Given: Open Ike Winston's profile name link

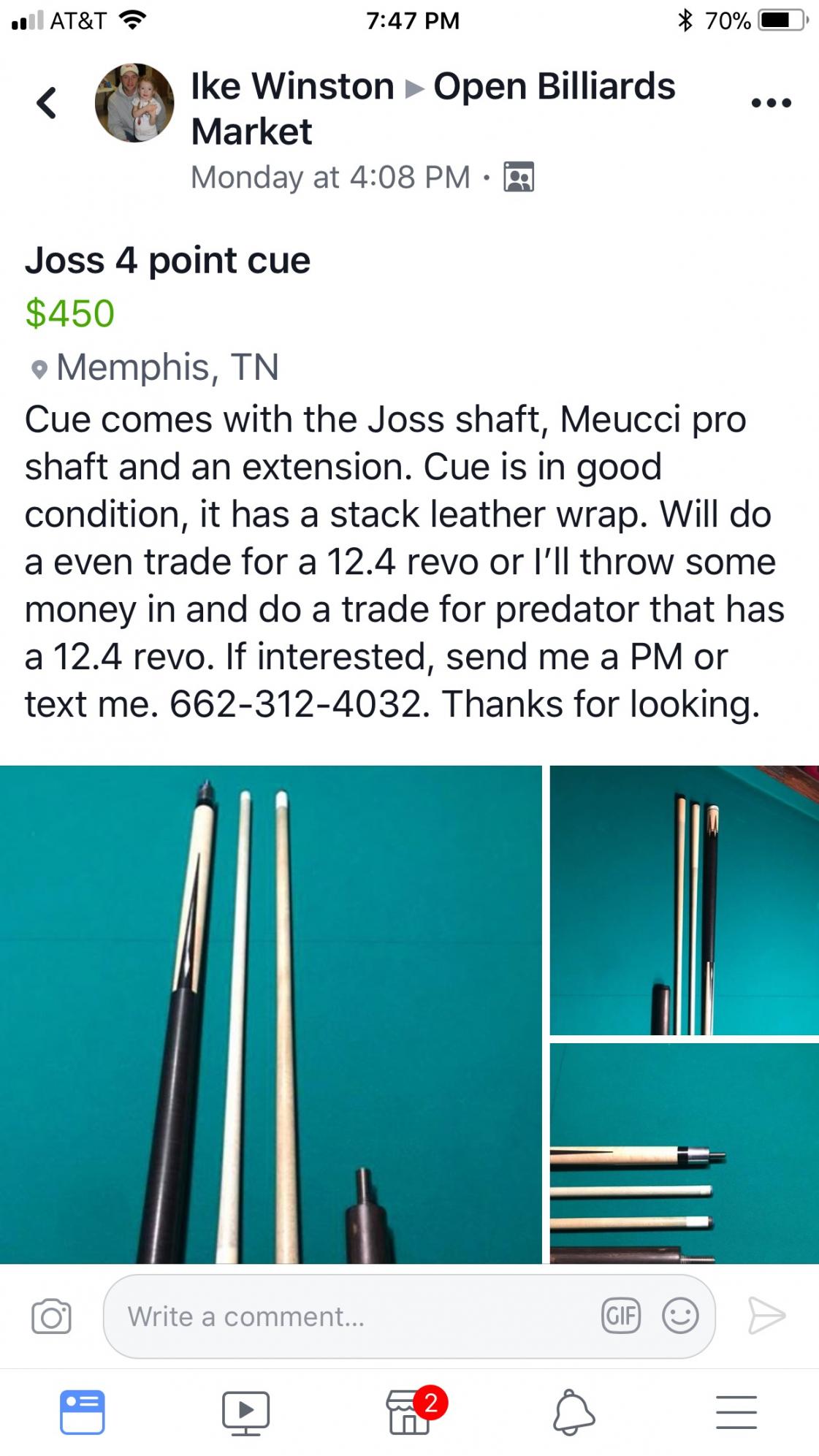Looking at the screenshot, I should pos(292,86).
